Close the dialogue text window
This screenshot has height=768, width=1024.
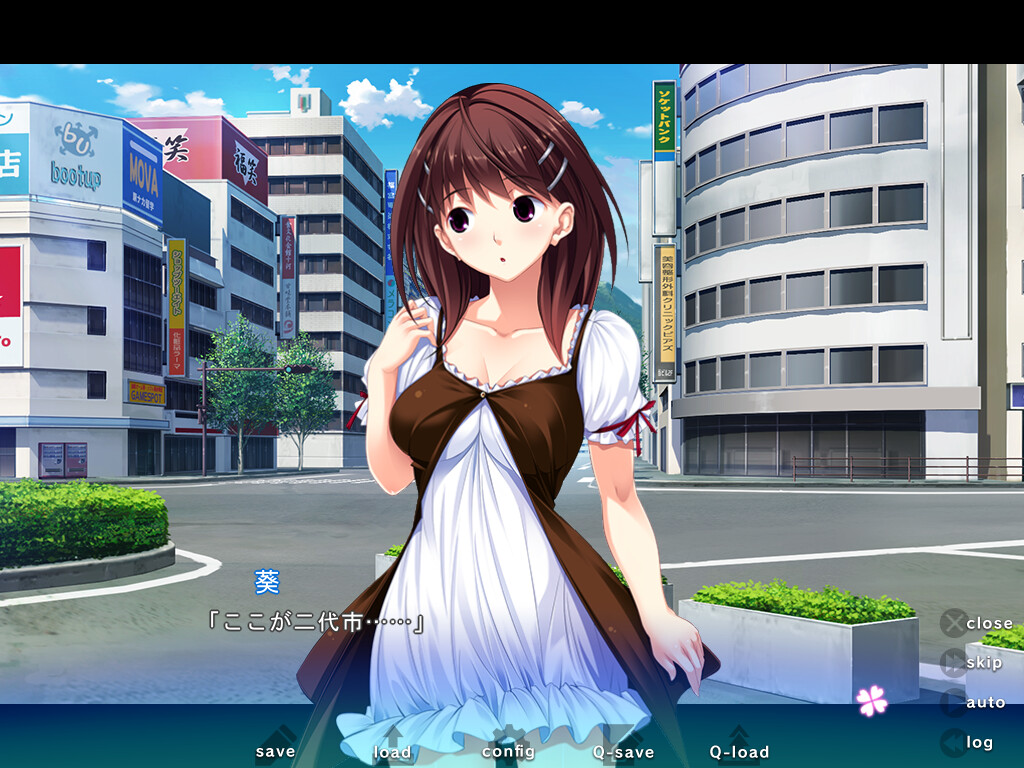point(976,623)
